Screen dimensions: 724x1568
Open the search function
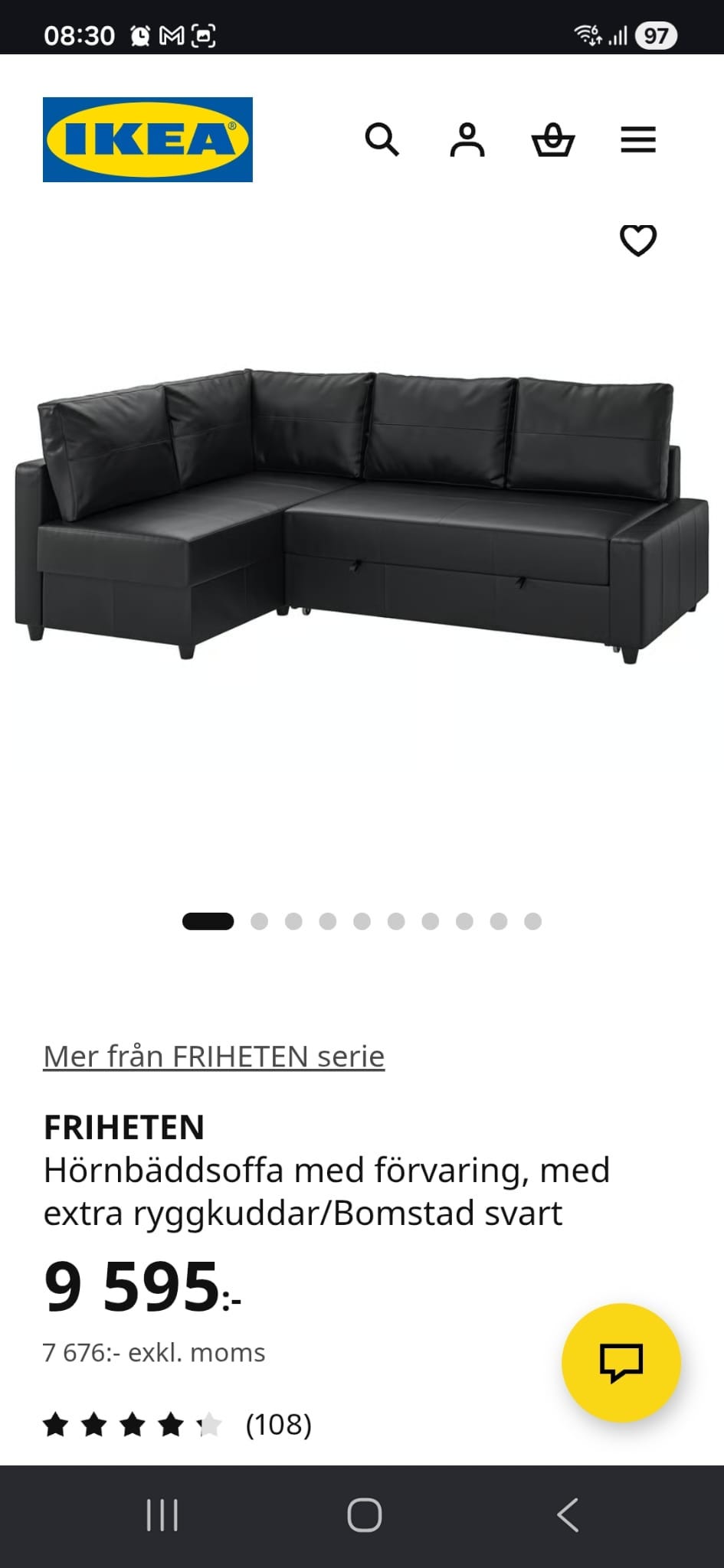(x=382, y=140)
